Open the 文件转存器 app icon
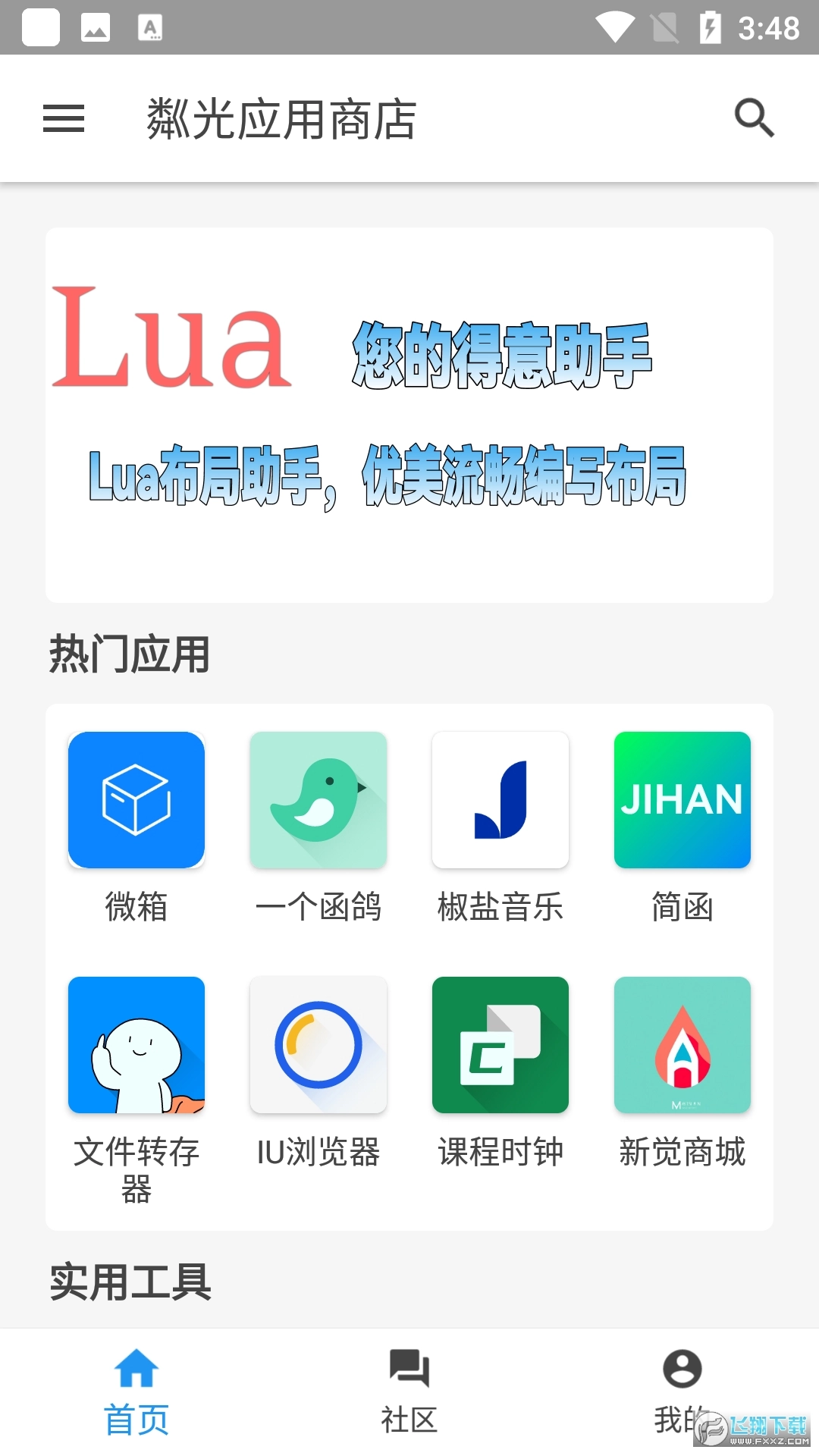Viewport: 819px width, 1456px height. tap(136, 1044)
